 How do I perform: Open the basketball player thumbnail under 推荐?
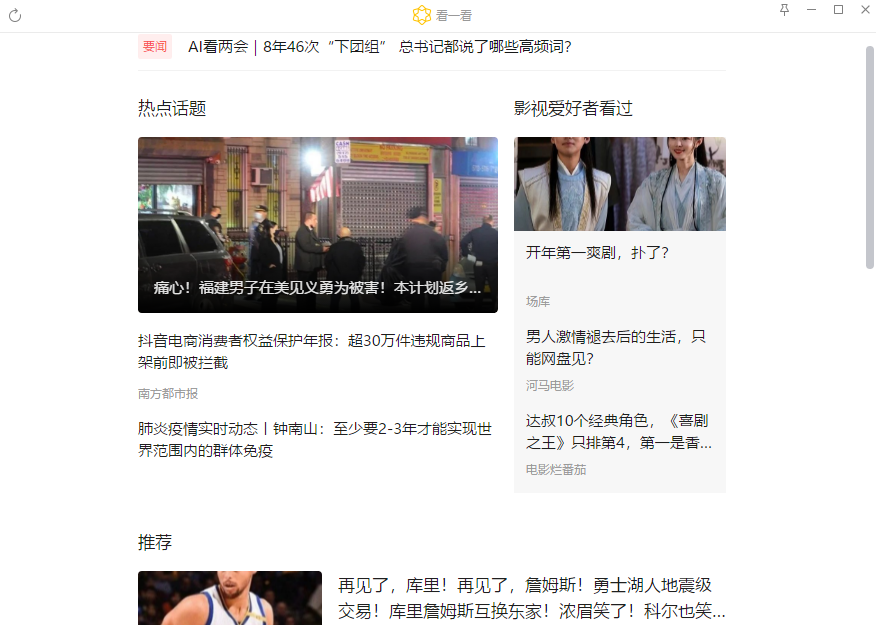click(229, 598)
